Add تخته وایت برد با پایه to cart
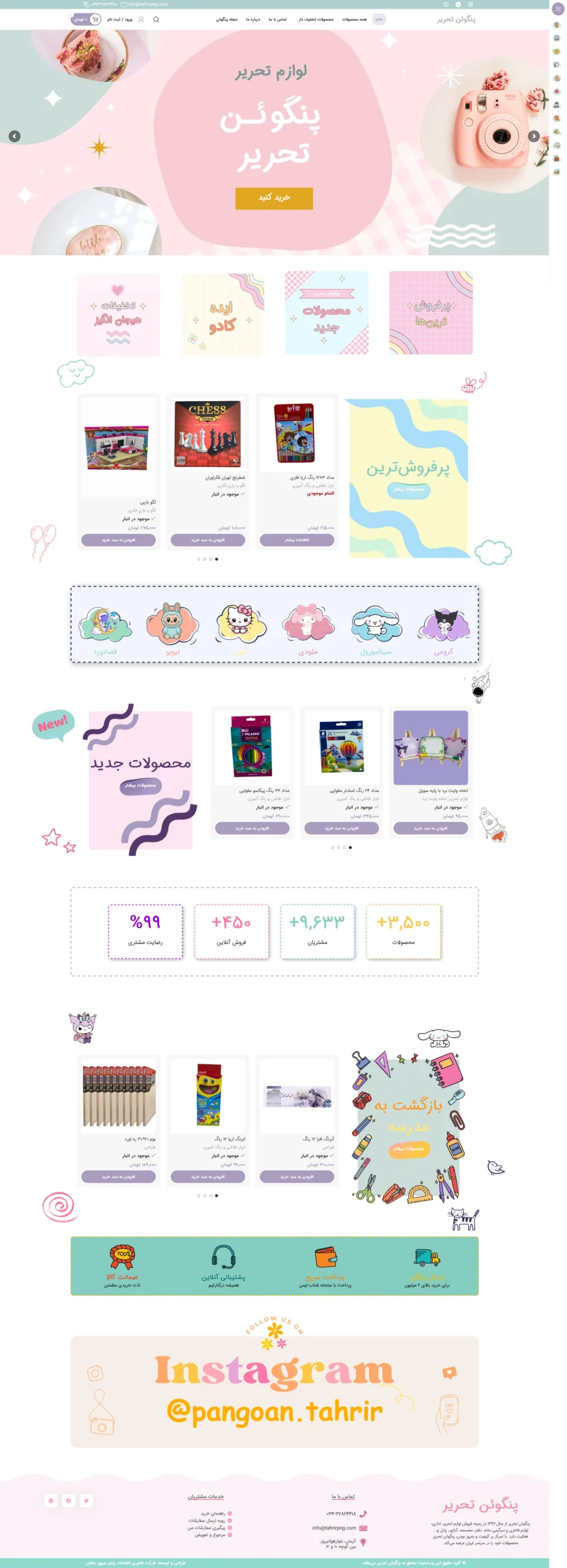 click(430, 828)
